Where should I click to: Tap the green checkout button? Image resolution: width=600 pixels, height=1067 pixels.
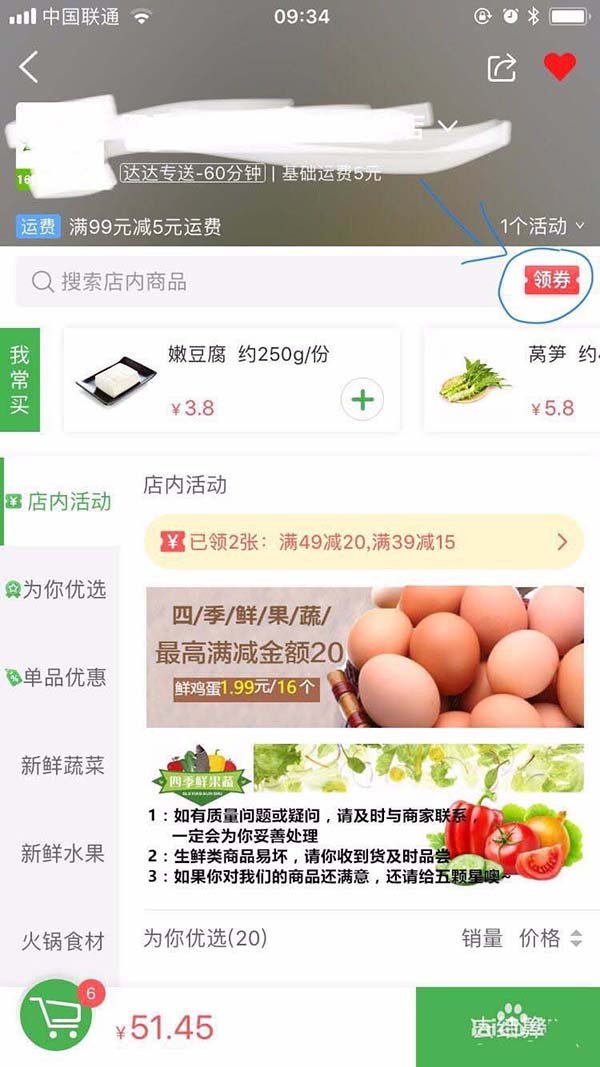[x=507, y=1027]
